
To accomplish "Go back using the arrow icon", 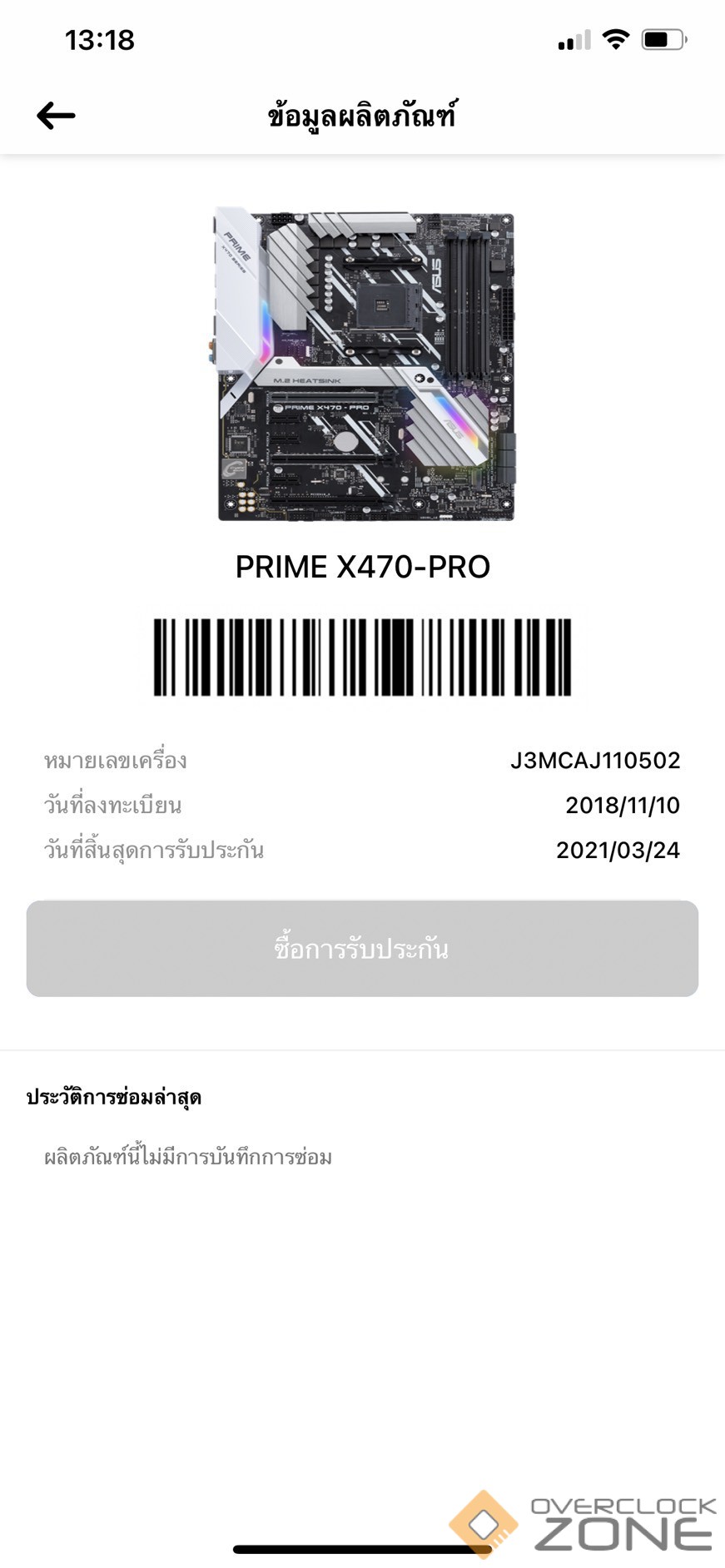I will tap(56, 116).
